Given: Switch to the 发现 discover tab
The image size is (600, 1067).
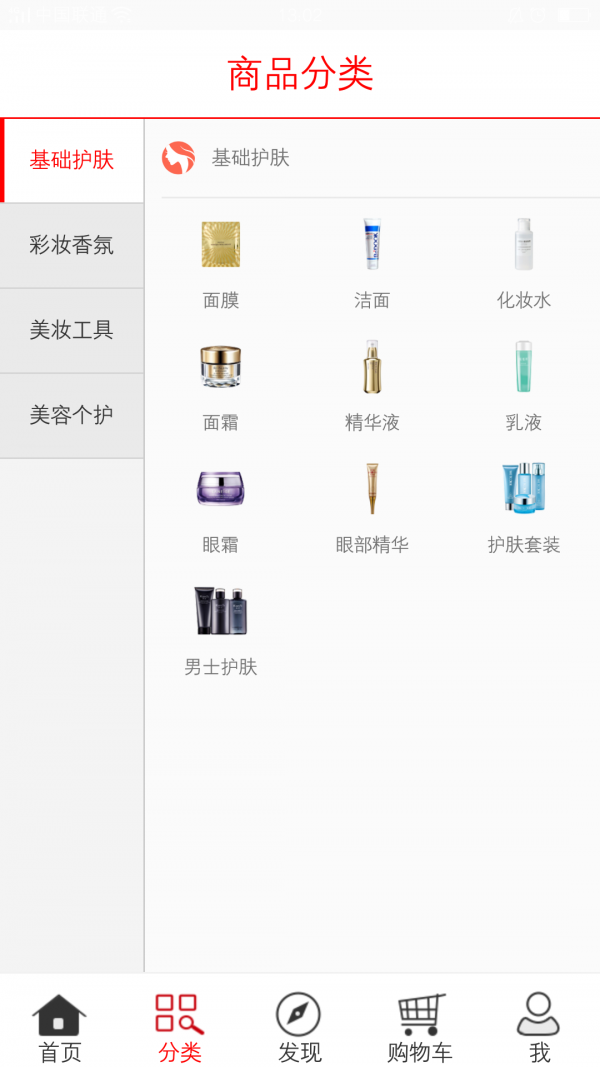Looking at the screenshot, I should tap(299, 1027).
